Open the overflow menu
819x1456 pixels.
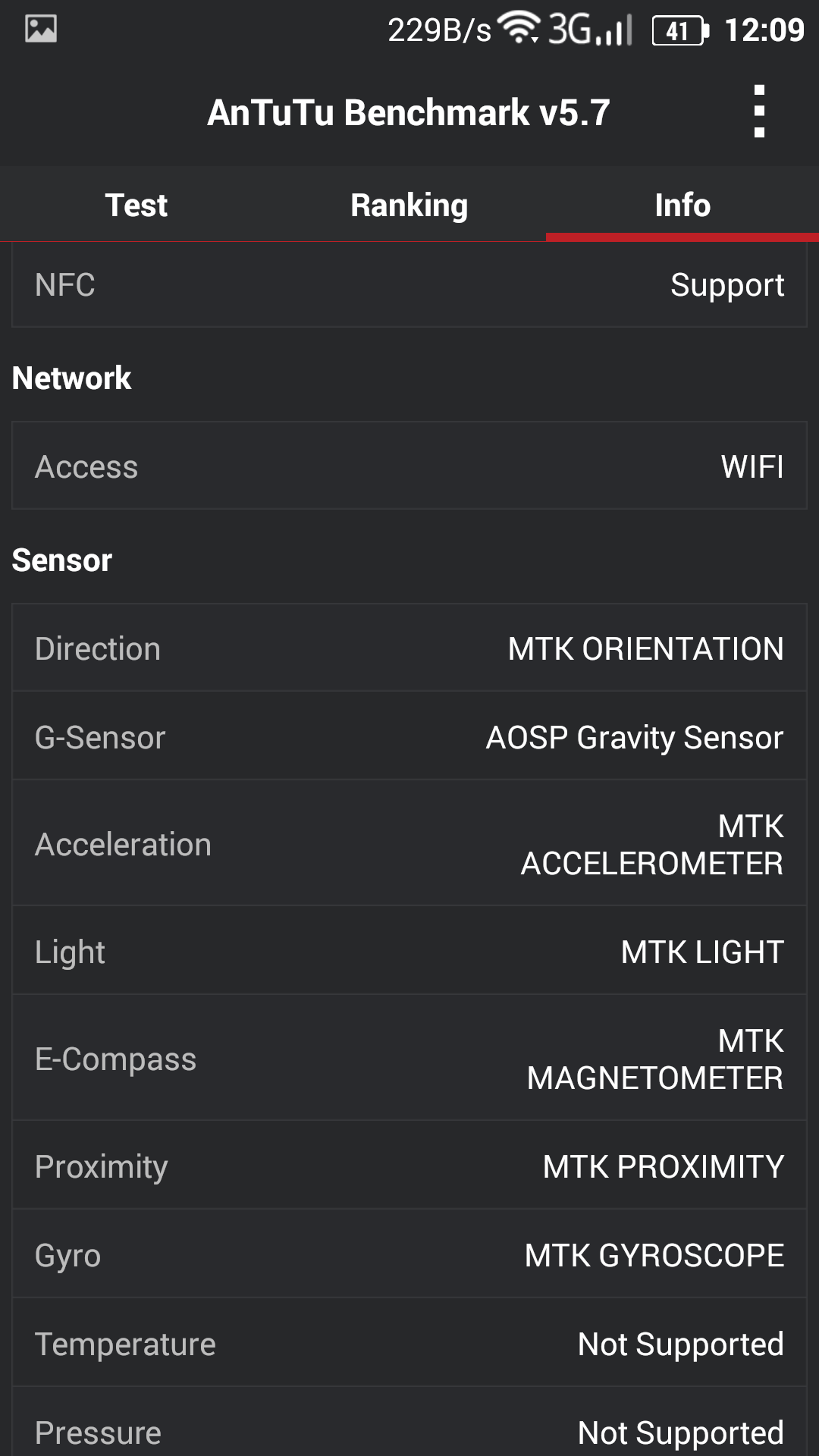[759, 111]
